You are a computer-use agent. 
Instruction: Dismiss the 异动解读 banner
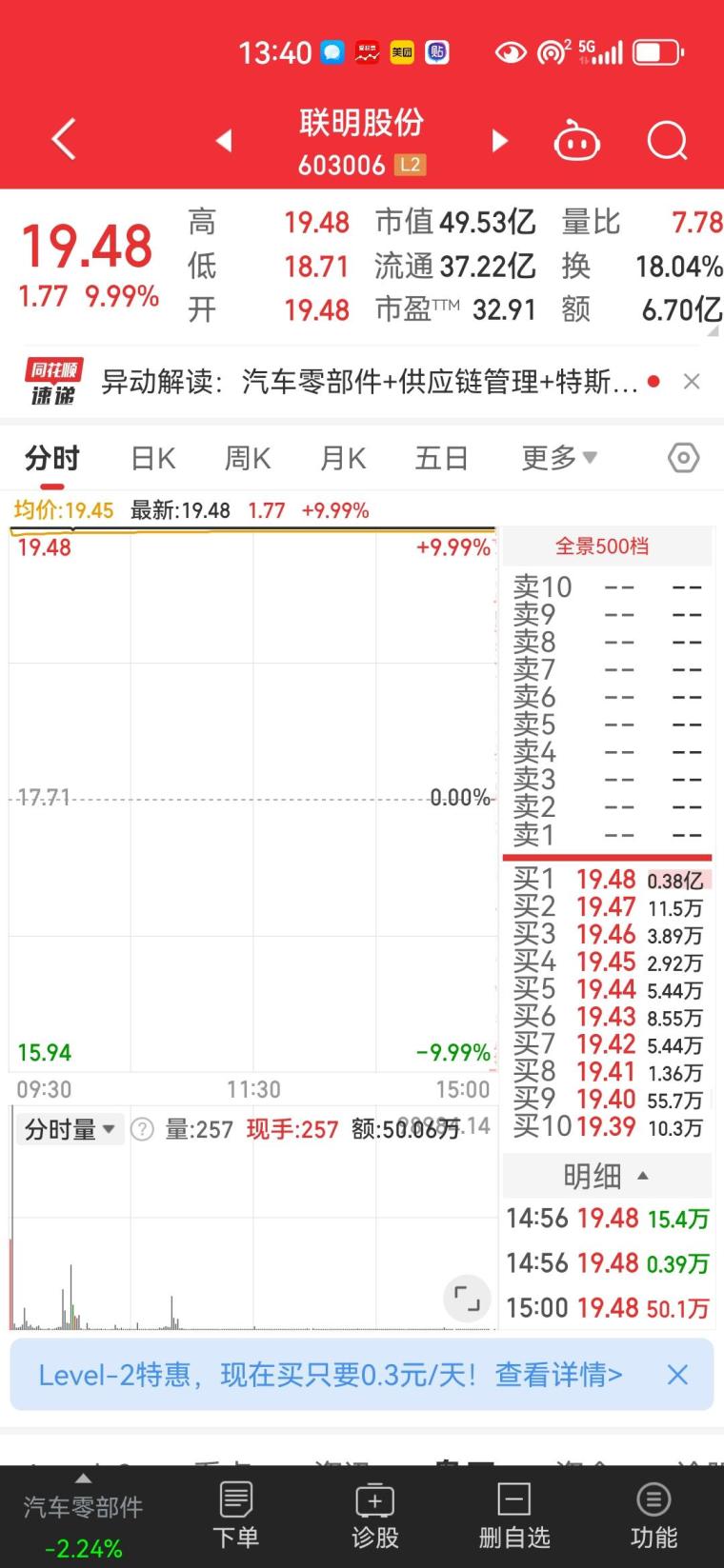pyautogui.click(x=692, y=382)
